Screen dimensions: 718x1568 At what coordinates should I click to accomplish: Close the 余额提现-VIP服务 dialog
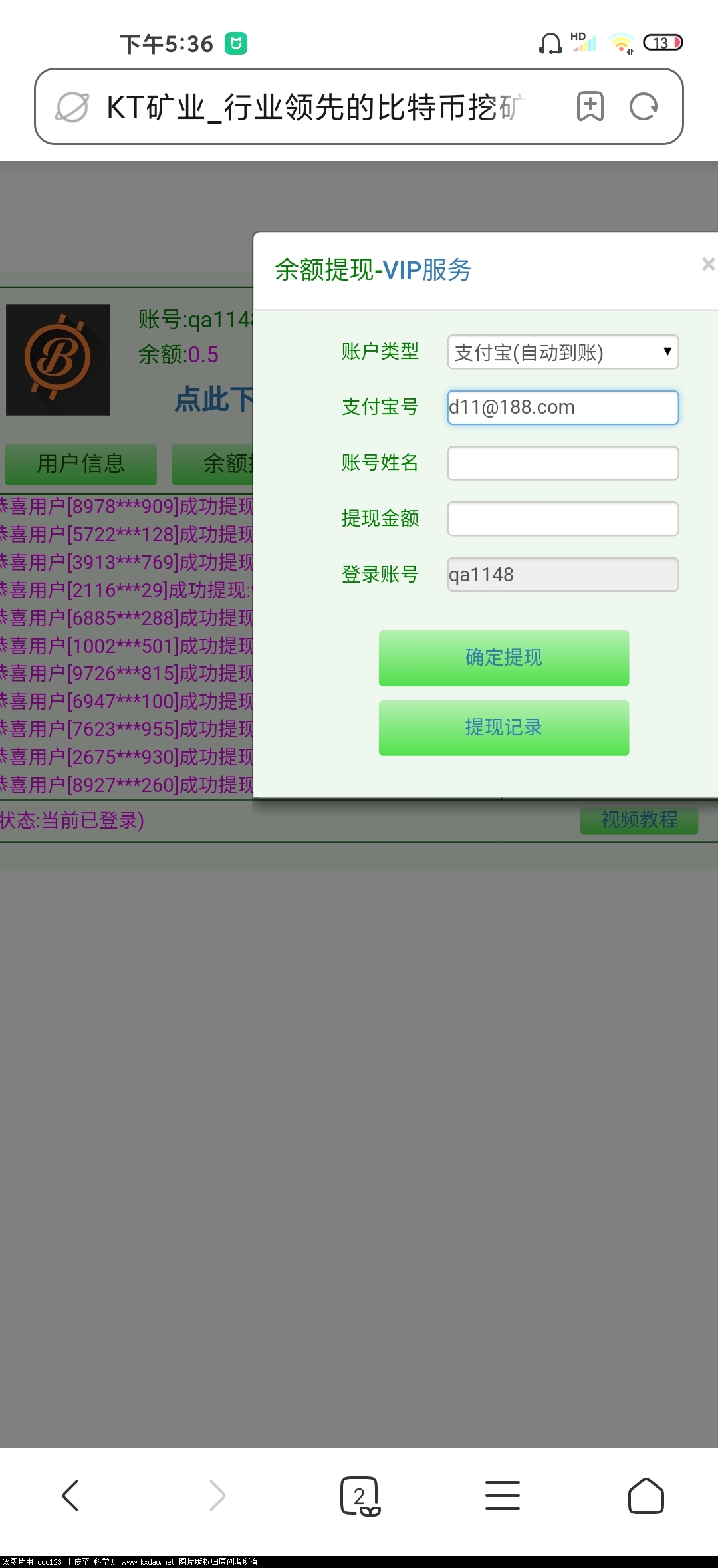click(707, 265)
